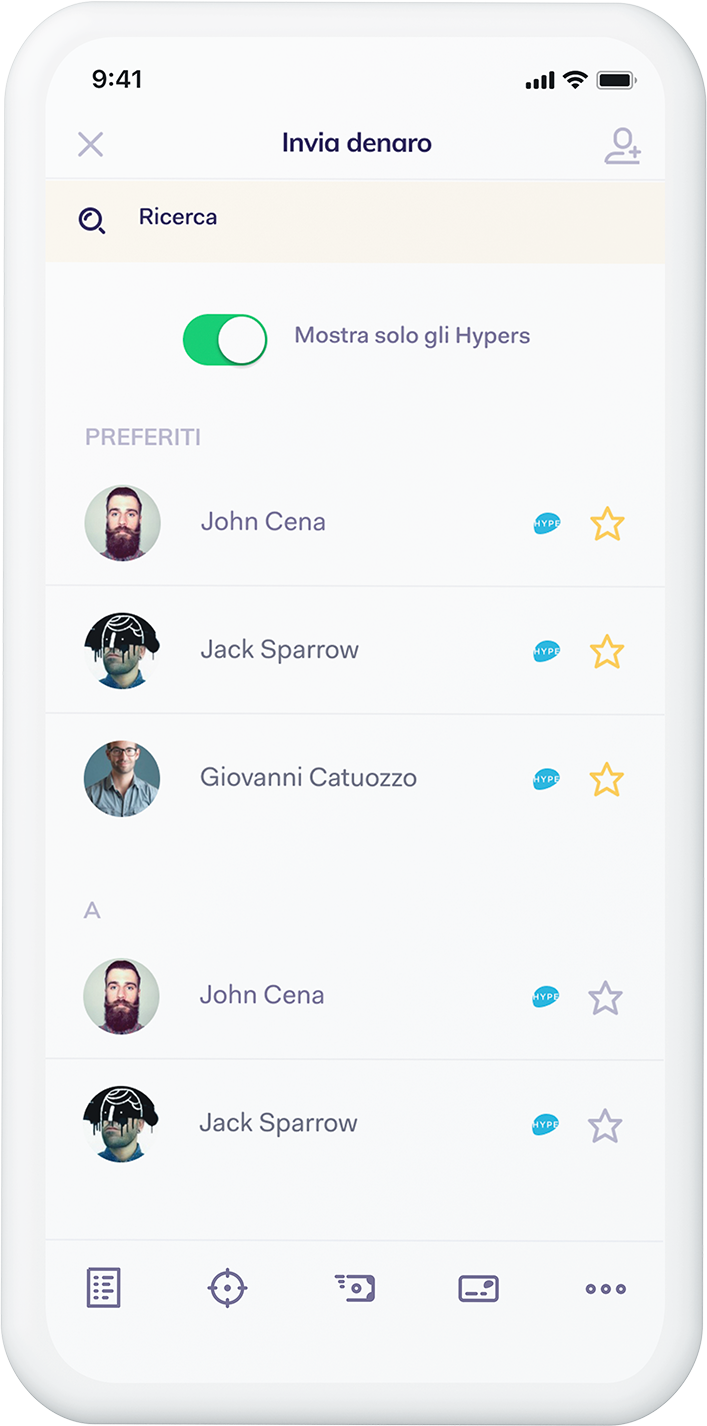The width and height of the screenshot is (707, 1426).
Task: Unfavorite John Cena's yellow star
Action: 607,524
